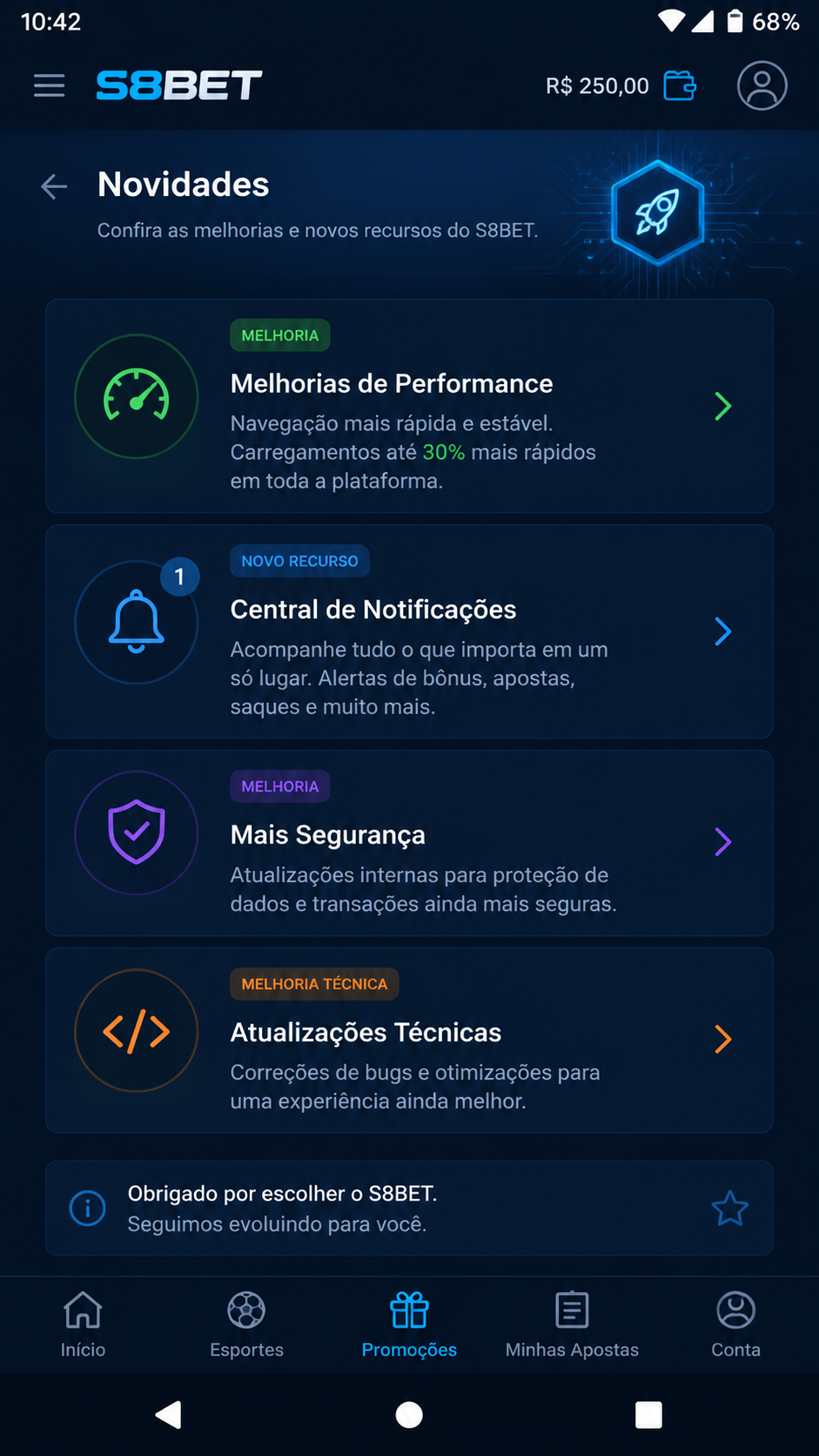Switch to the Esportes tab
The width and height of the screenshot is (819, 1456).
pyautogui.click(x=246, y=1325)
